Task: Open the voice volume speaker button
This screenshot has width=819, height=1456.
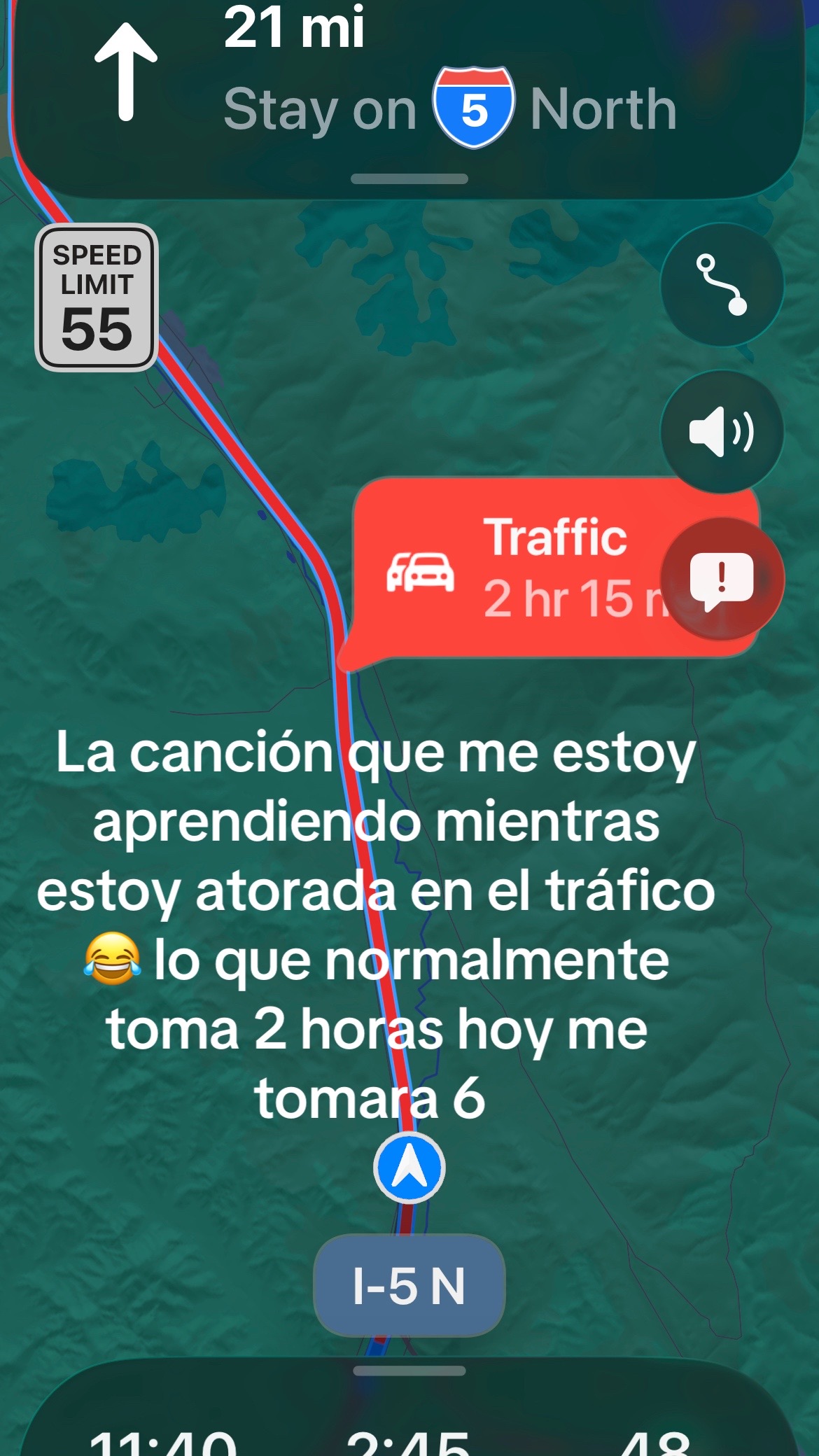Action: tap(722, 432)
